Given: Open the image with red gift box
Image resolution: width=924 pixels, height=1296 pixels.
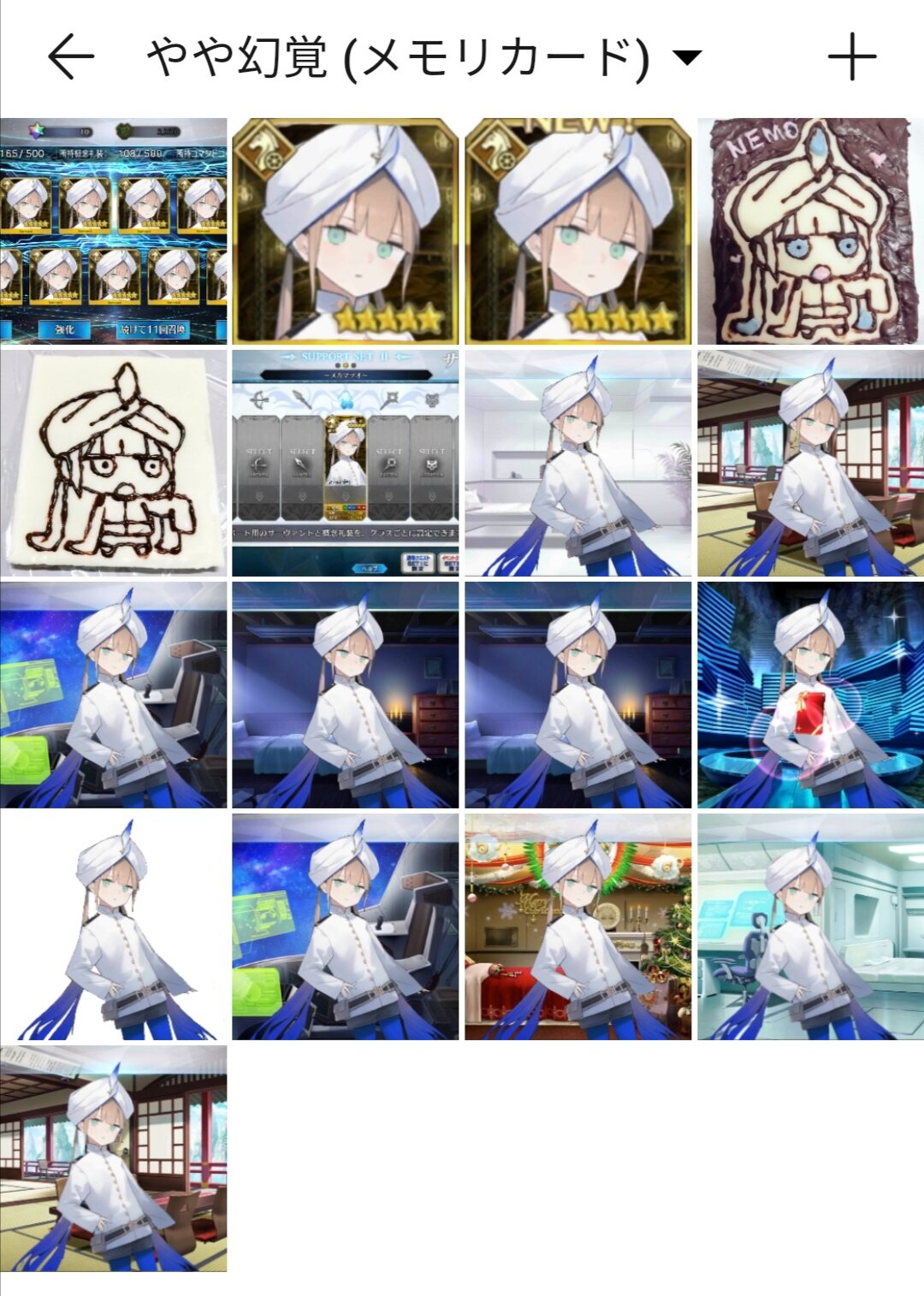Looking at the screenshot, I should [810, 695].
